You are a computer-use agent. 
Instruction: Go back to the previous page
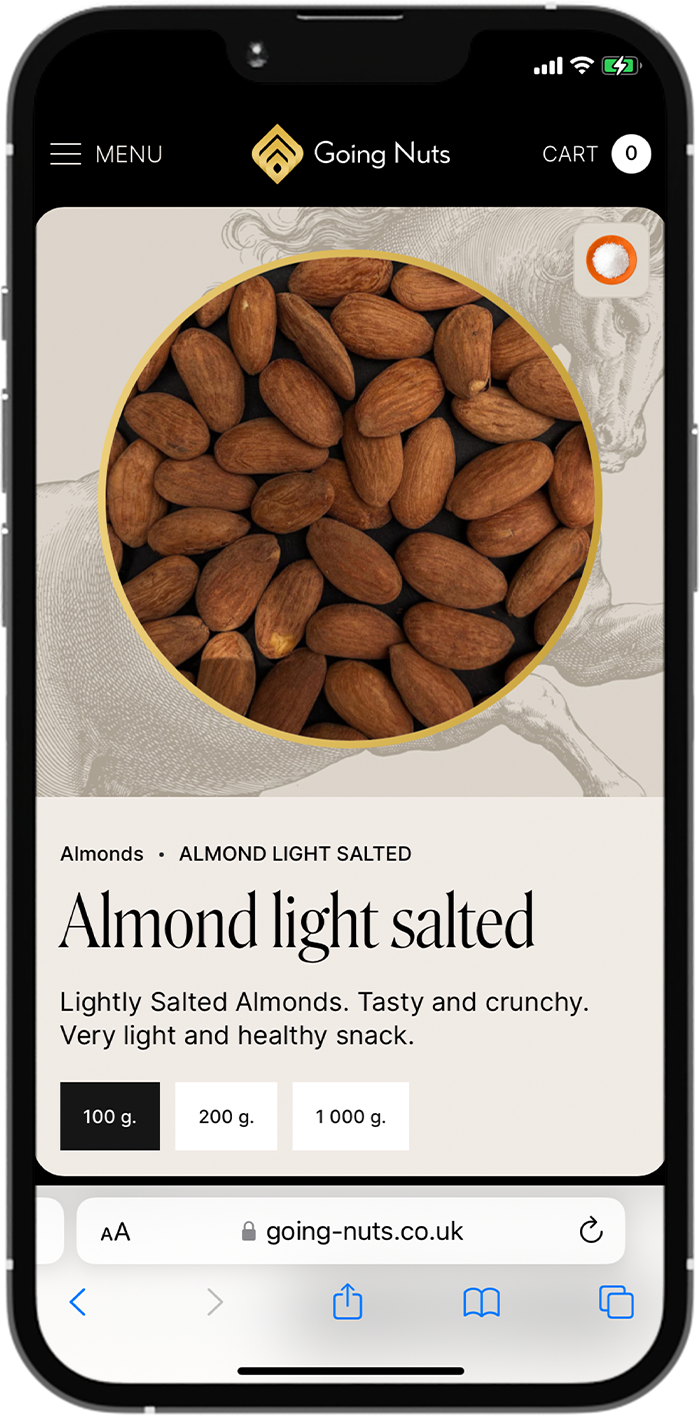(78, 1302)
